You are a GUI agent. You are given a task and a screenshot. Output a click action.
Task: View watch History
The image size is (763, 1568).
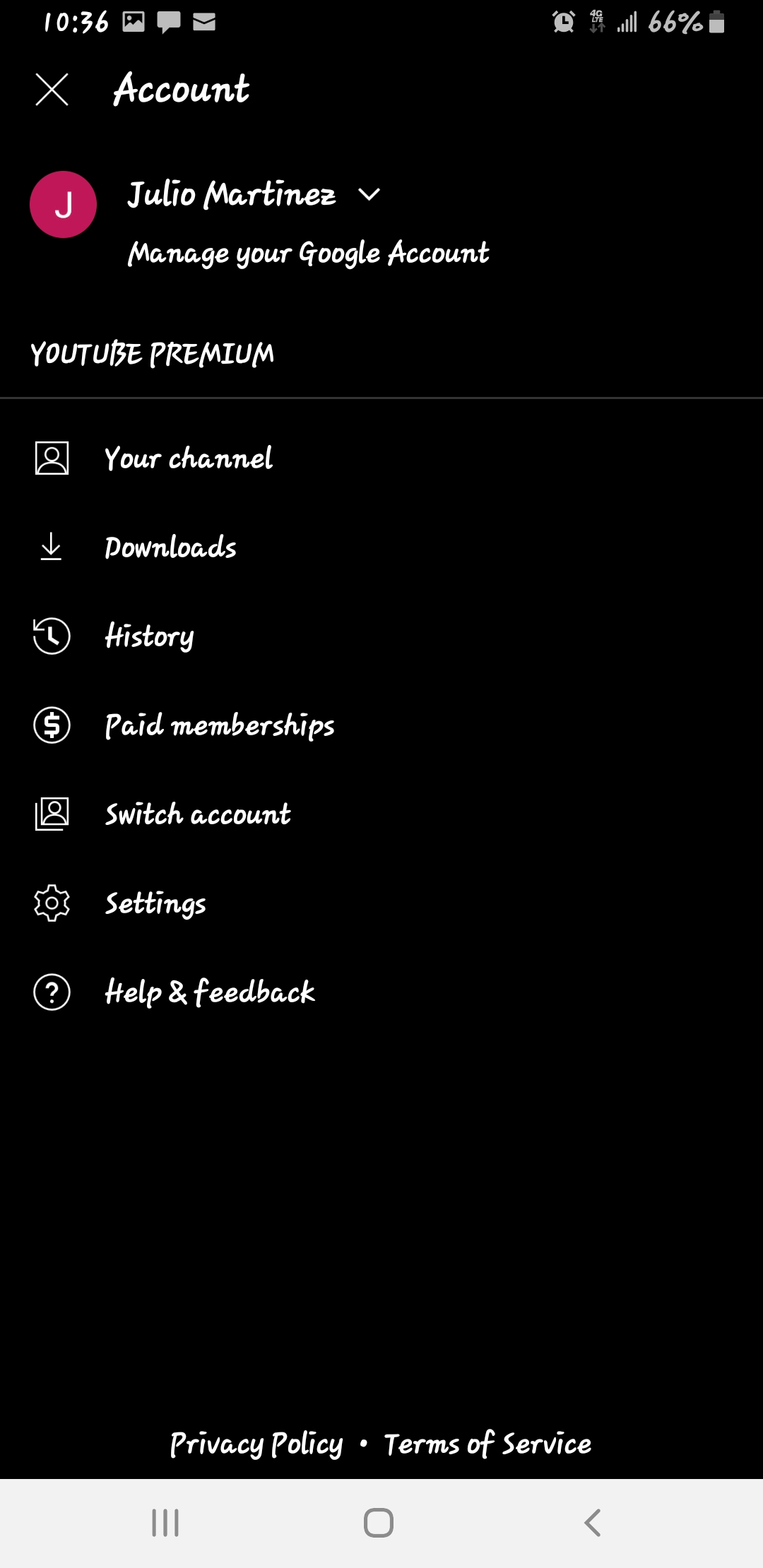pos(149,636)
